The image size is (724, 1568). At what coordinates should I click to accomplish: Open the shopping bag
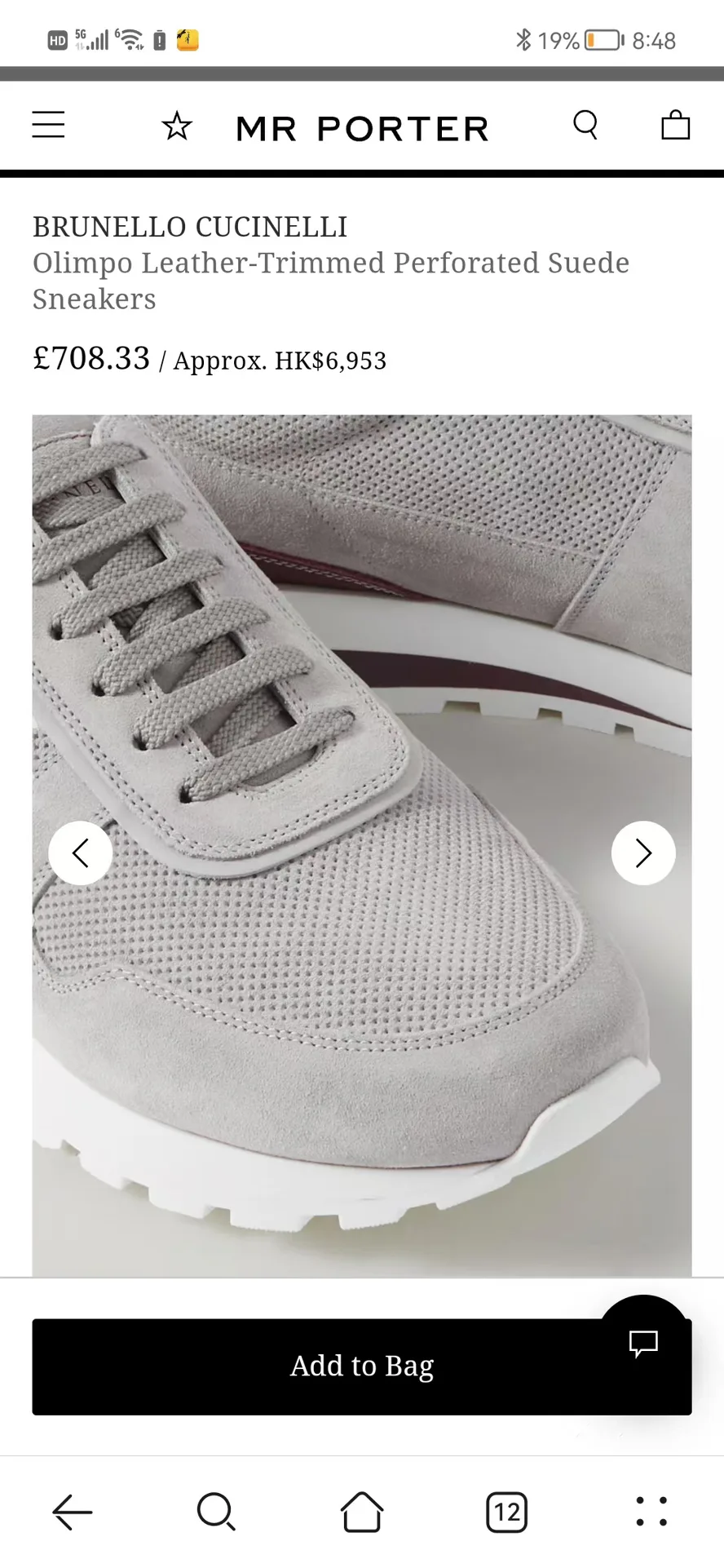675,125
